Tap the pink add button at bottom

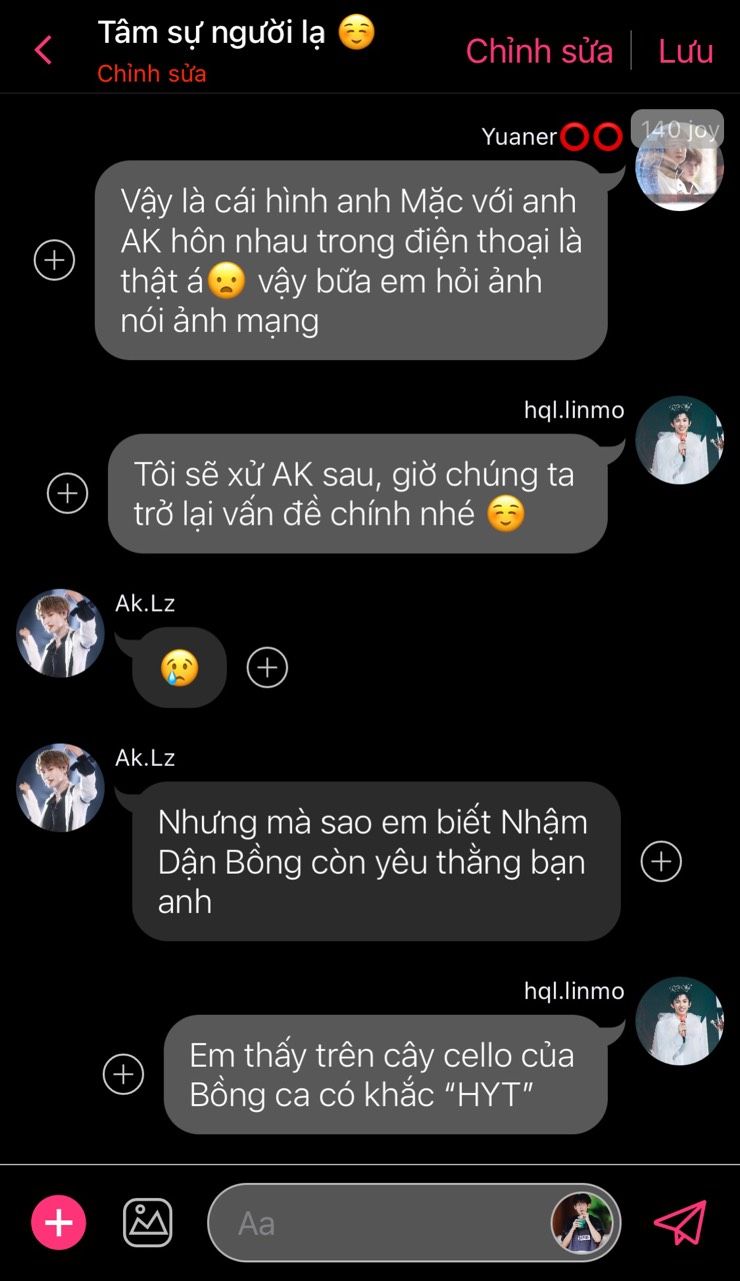coord(59,1222)
